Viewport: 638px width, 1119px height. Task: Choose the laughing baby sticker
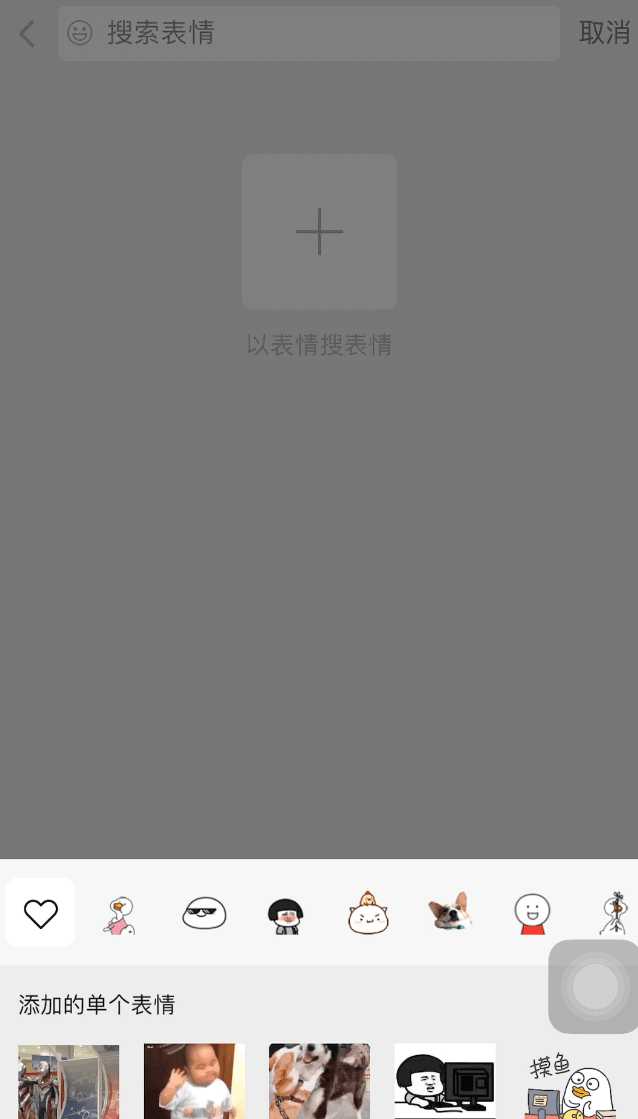(194, 1081)
